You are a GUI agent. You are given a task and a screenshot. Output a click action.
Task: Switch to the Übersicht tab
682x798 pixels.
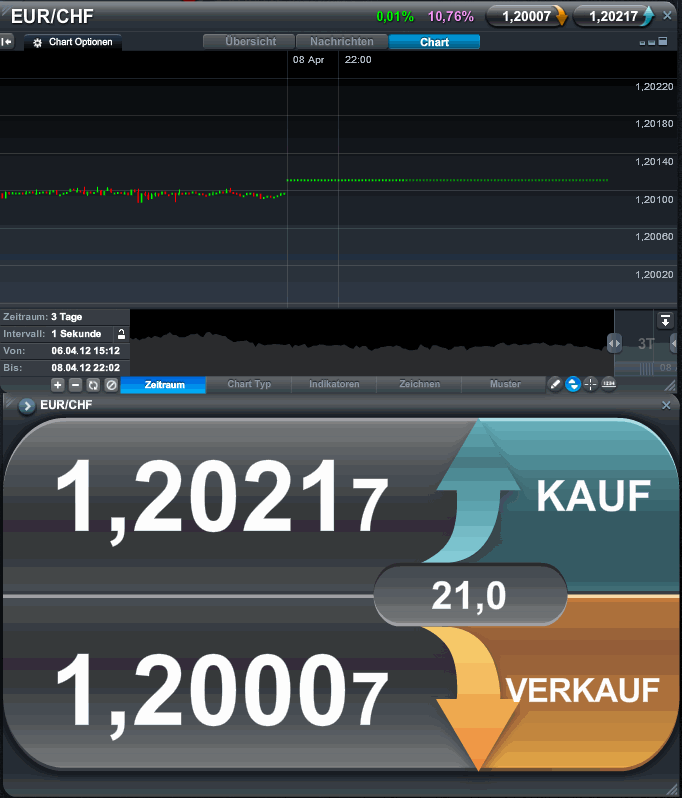tap(251, 42)
